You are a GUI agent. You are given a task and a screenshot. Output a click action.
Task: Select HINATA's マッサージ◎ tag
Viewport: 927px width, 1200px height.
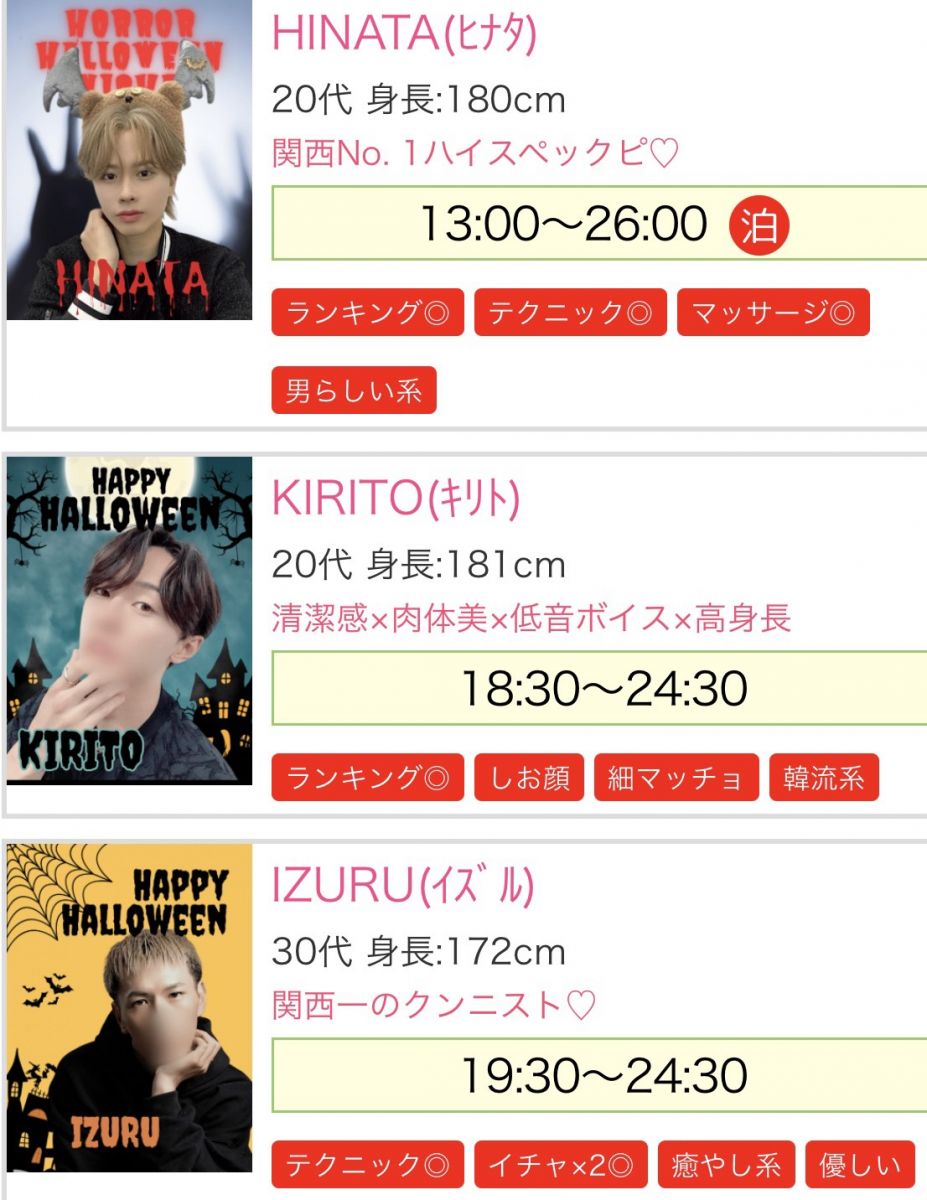coord(773,313)
